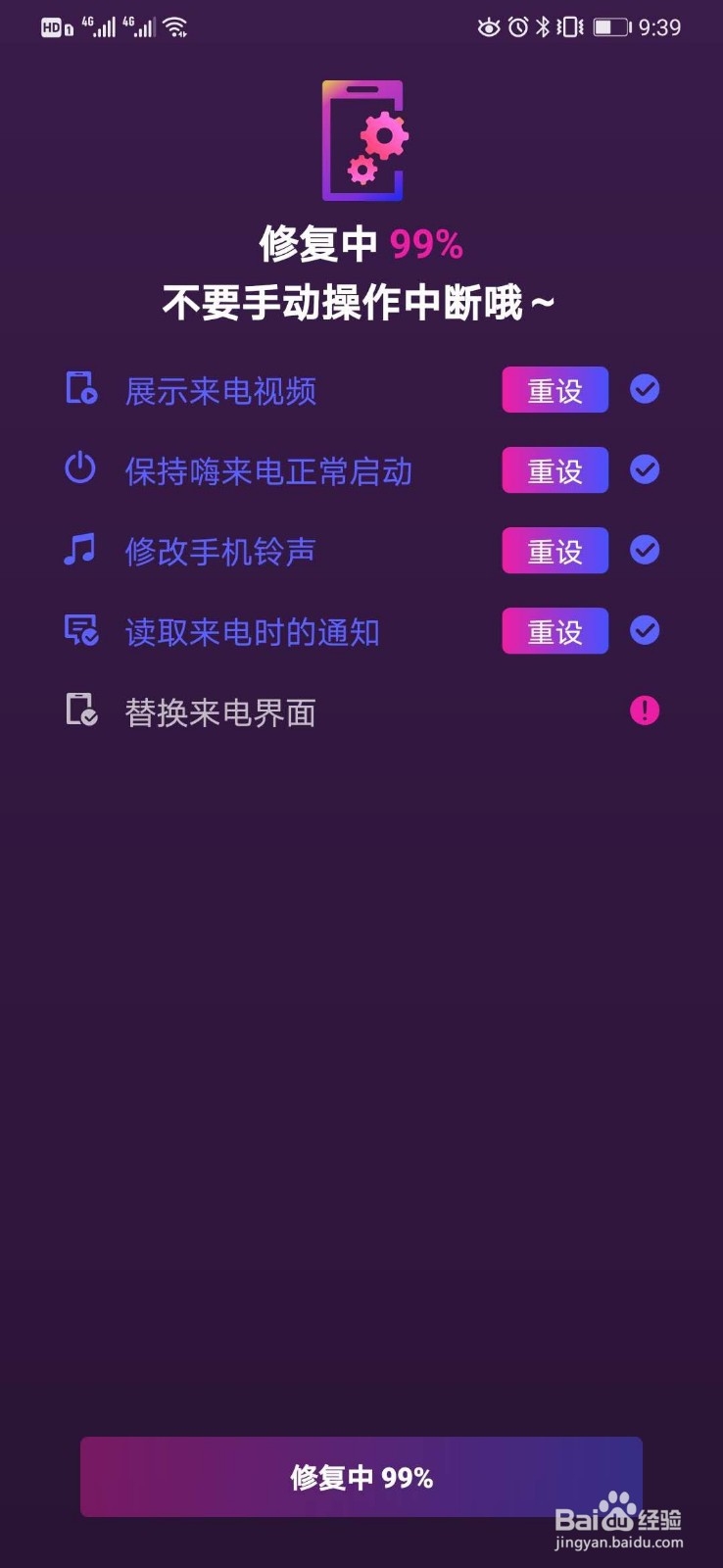Image resolution: width=723 pixels, height=1568 pixels.
Task: Select the replace call screen icon for 替换来电界面
Action: click(80, 710)
